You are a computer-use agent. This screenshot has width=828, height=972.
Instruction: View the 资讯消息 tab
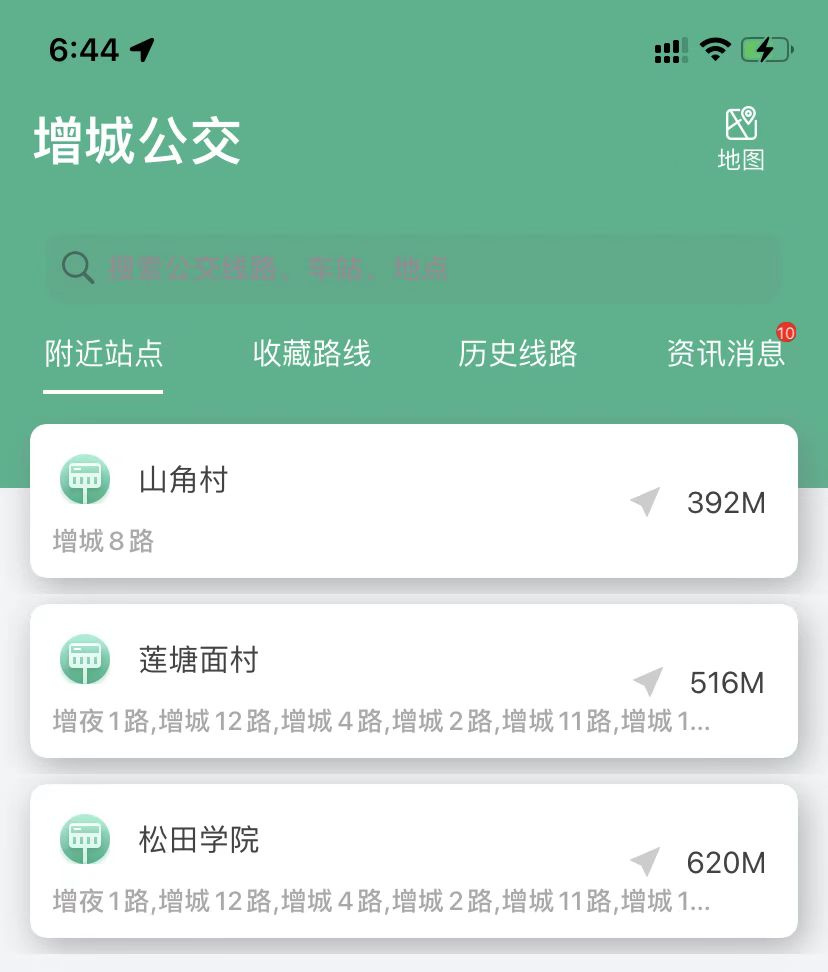(x=726, y=354)
